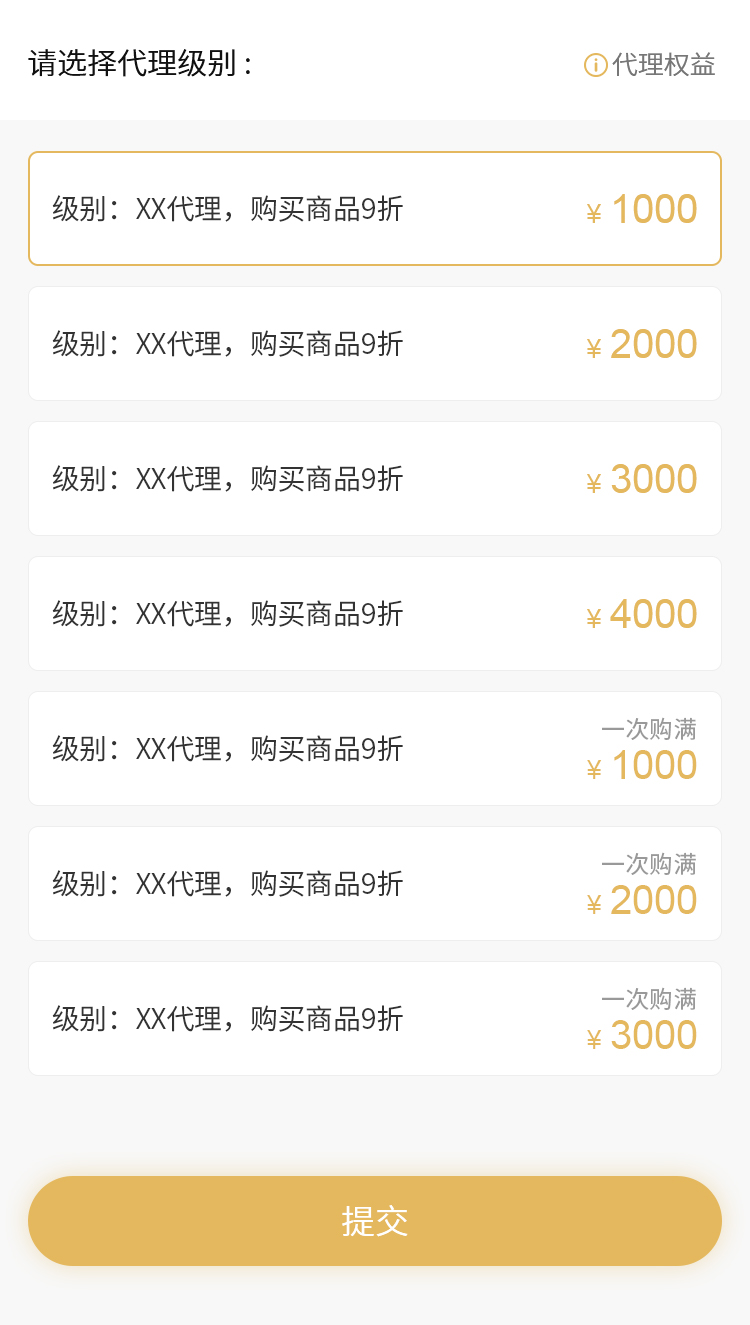Select the 一次购满 ¥1000 level option

(x=375, y=749)
